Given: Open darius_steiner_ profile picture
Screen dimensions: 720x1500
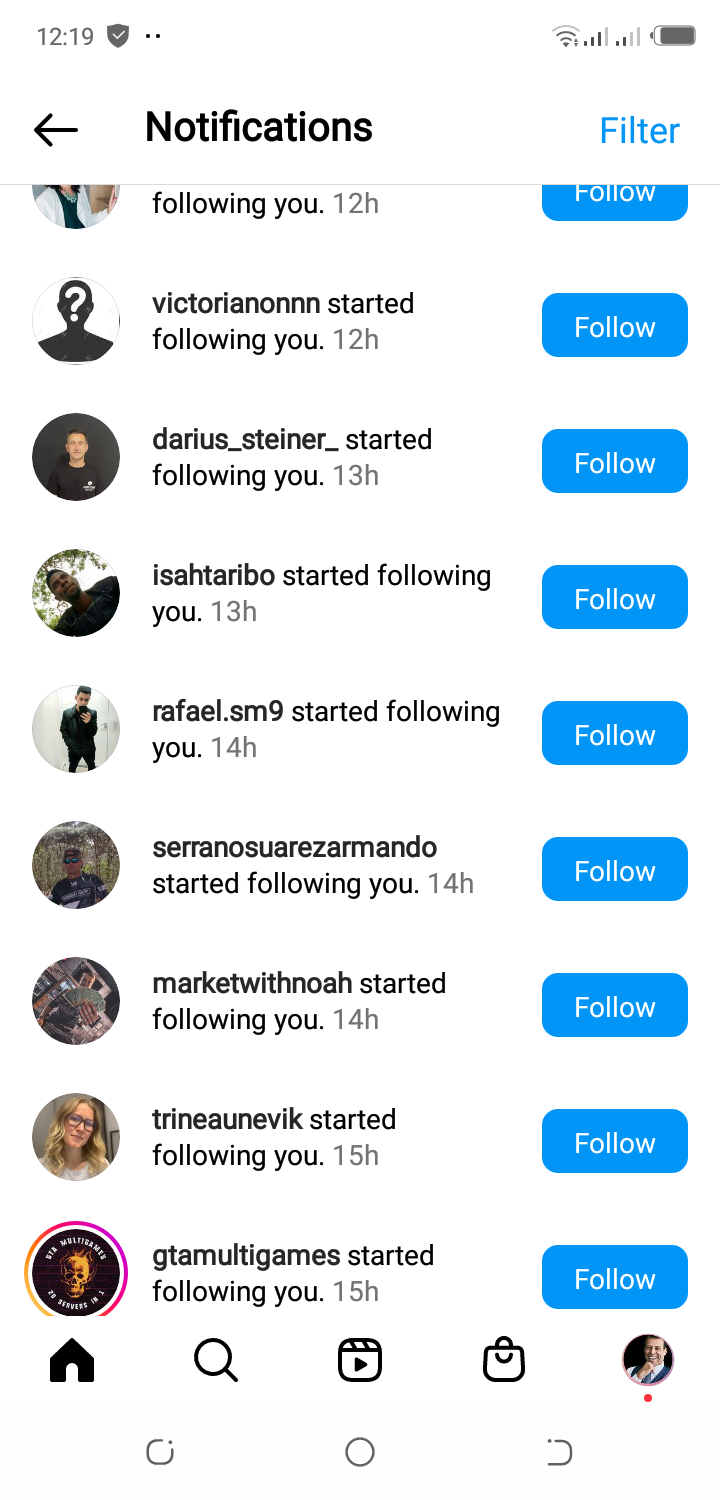Looking at the screenshot, I should (x=76, y=457).
